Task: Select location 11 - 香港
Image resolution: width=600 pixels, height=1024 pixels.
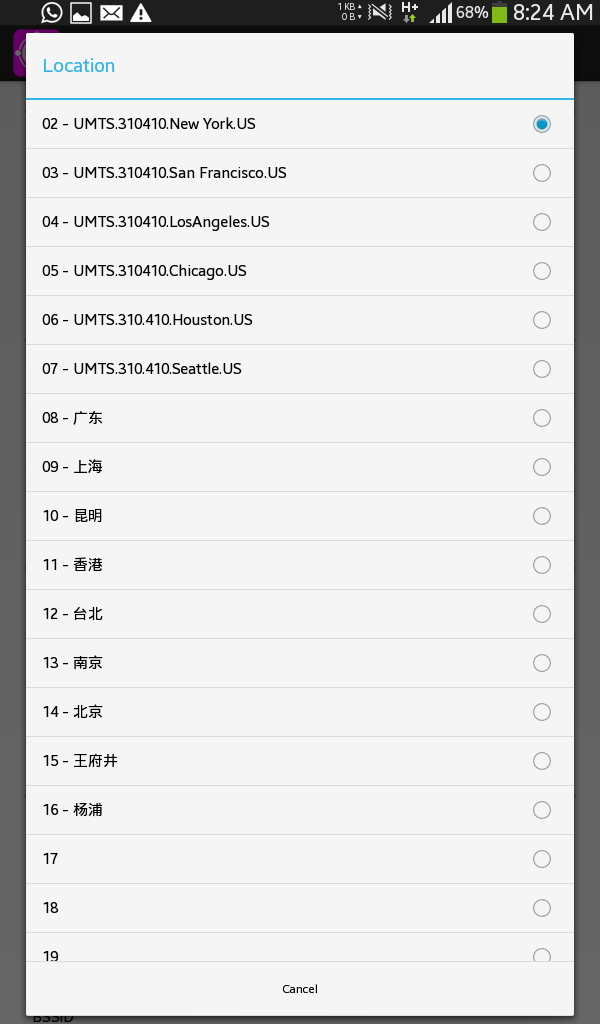Action: point(300,565)
